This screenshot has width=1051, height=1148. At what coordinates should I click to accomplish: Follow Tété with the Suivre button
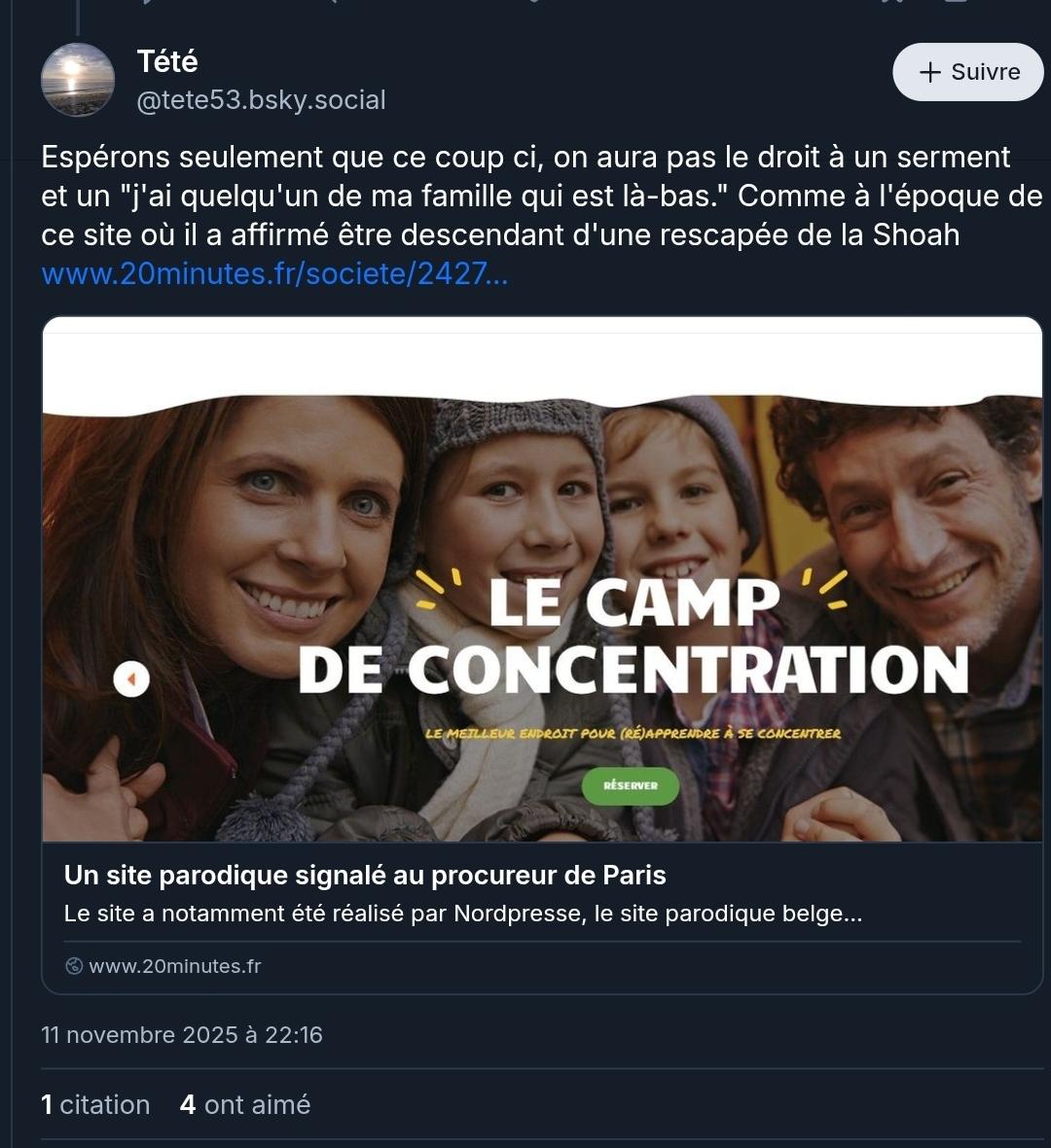[x=967, y=72]
